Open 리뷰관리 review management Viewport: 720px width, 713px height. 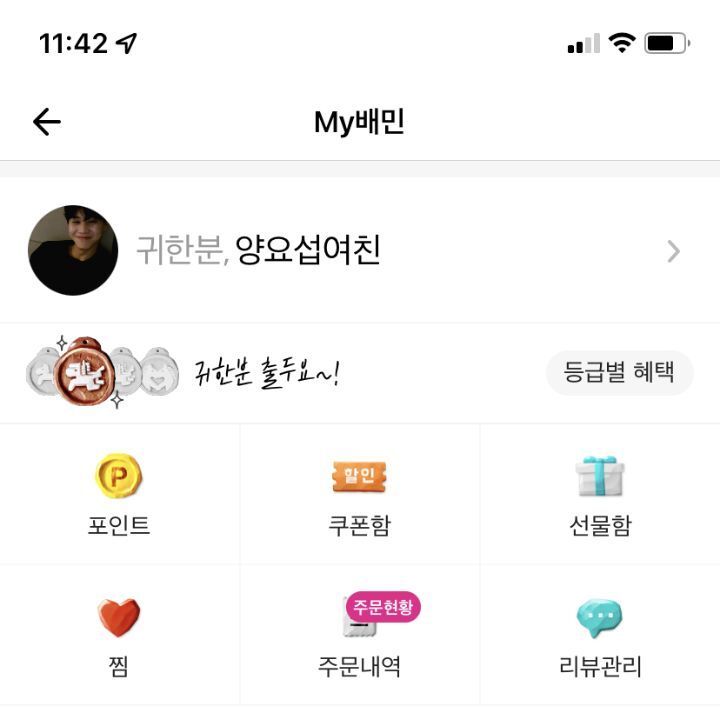600,635
